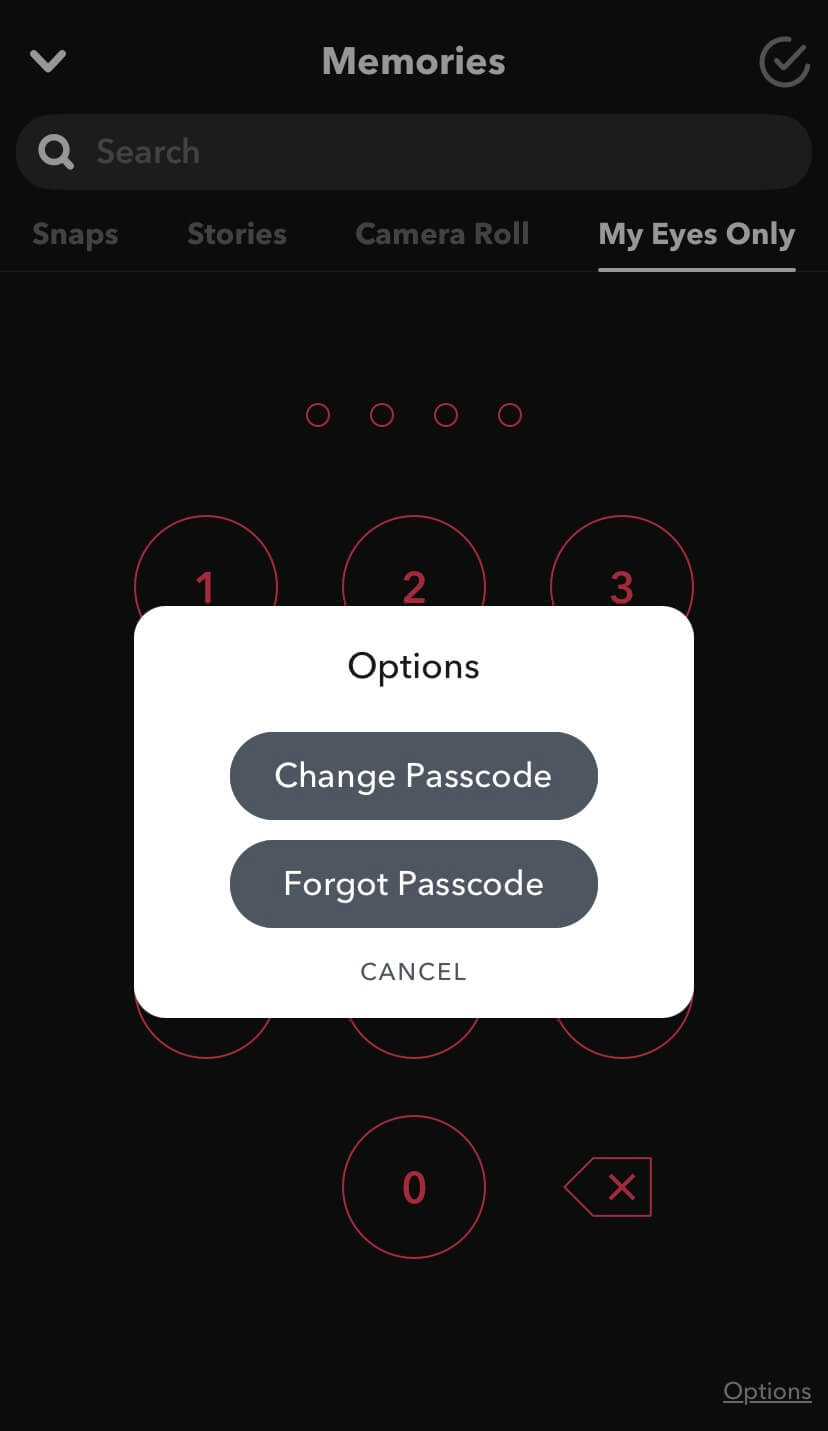Switch to the Camera Roll tab
Viewport: 828px width, 1431px height.
tap(442, 234)
